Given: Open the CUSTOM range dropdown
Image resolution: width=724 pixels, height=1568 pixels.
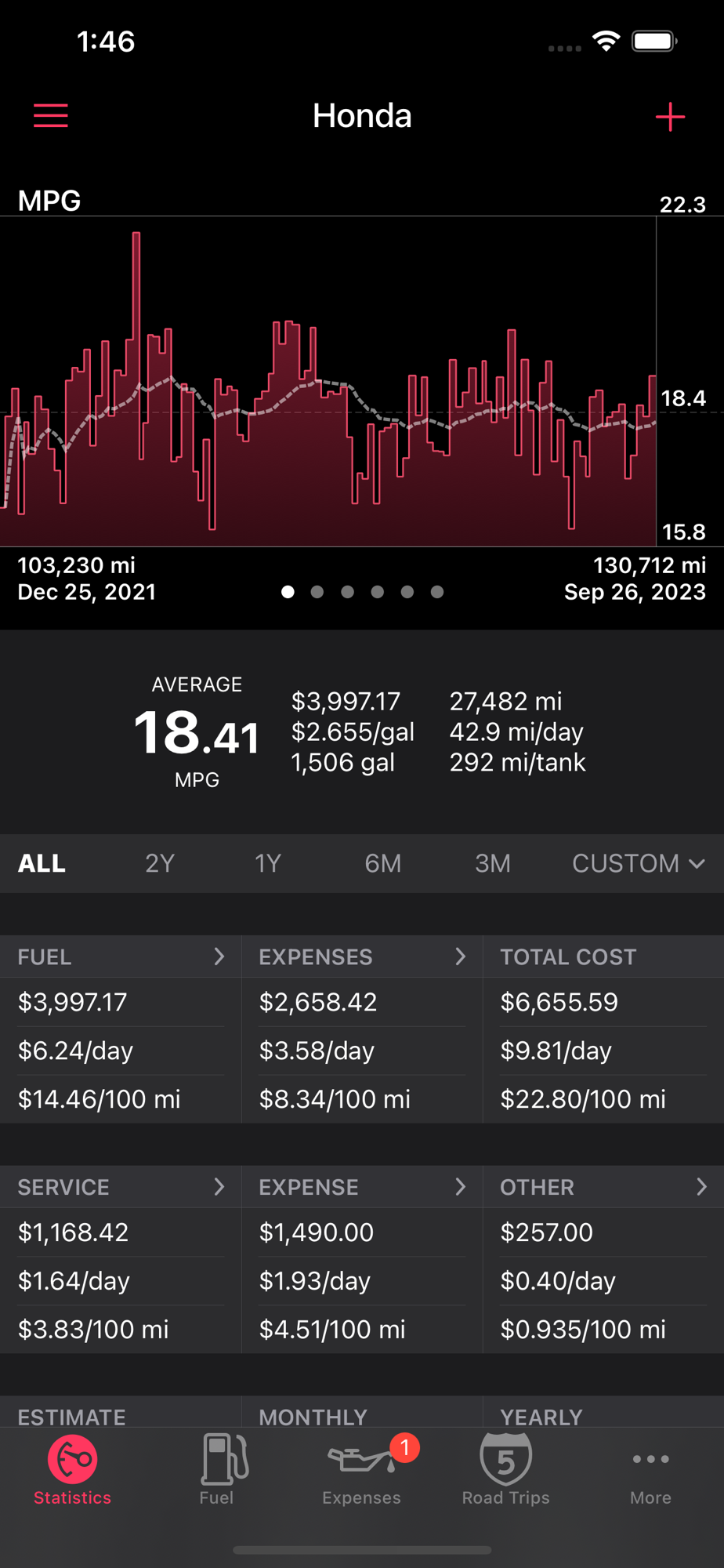Looking at the screenshot, I should click(638, 863).
